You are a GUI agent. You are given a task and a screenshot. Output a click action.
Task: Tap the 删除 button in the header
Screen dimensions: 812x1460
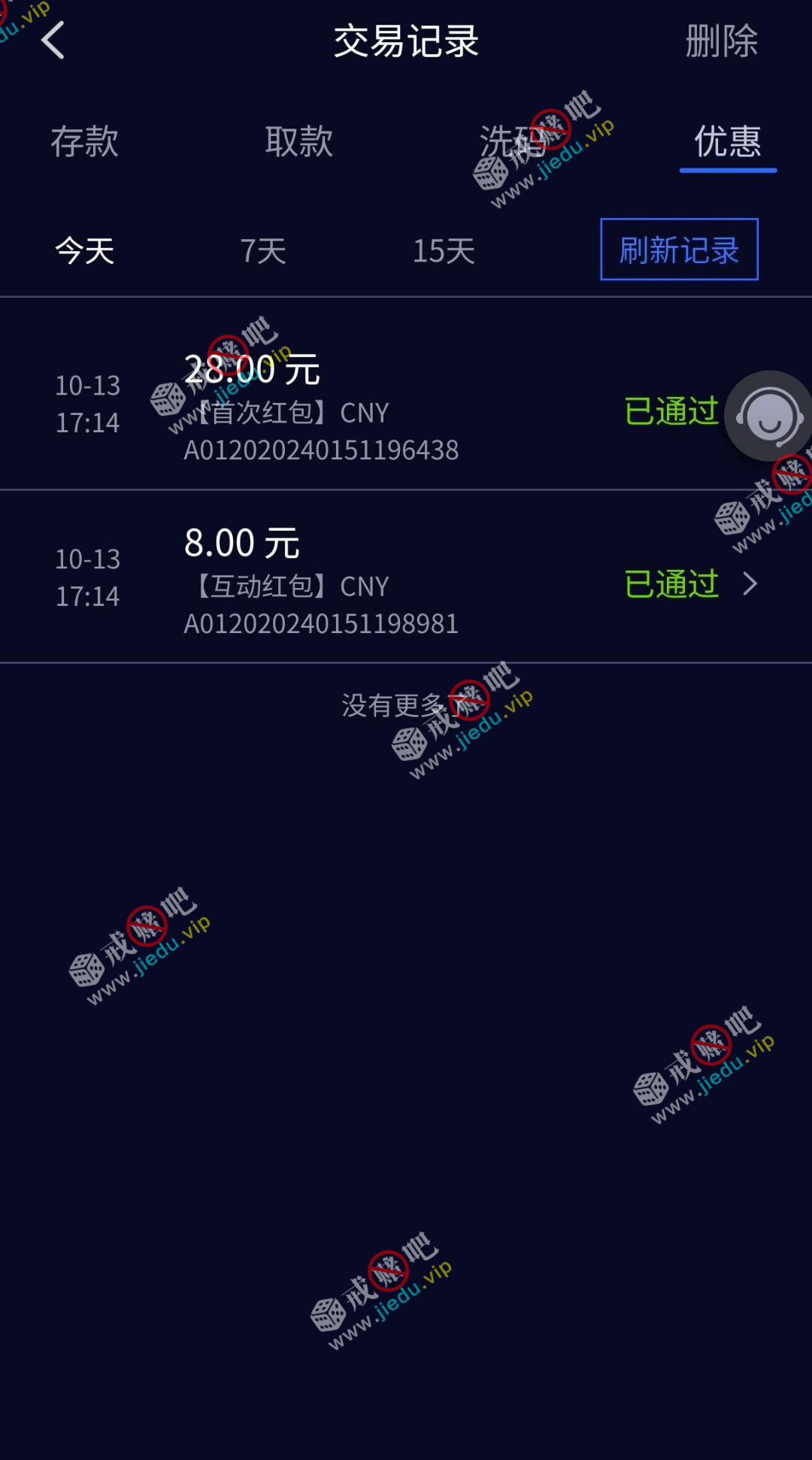720,41
